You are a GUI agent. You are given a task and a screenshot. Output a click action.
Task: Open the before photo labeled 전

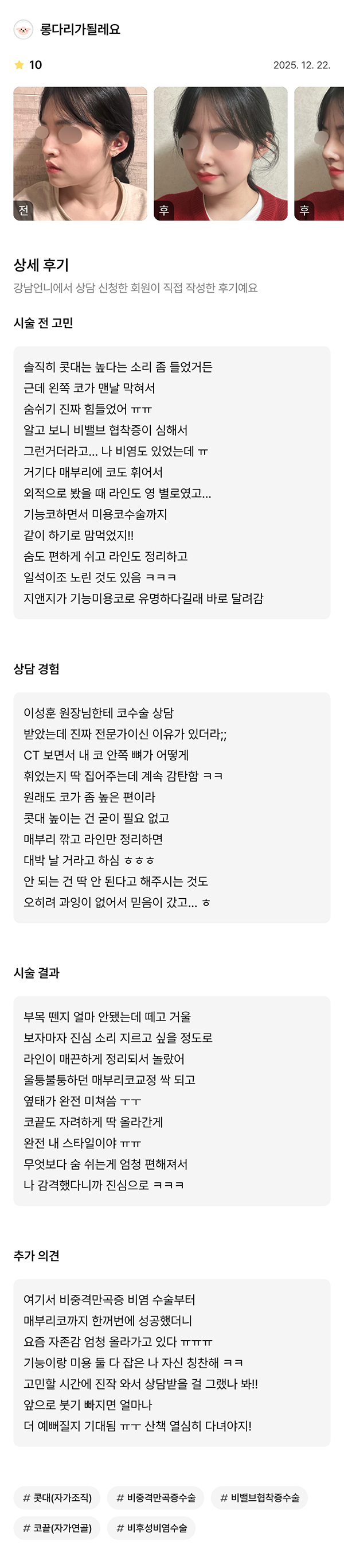[x=80, y=153]
